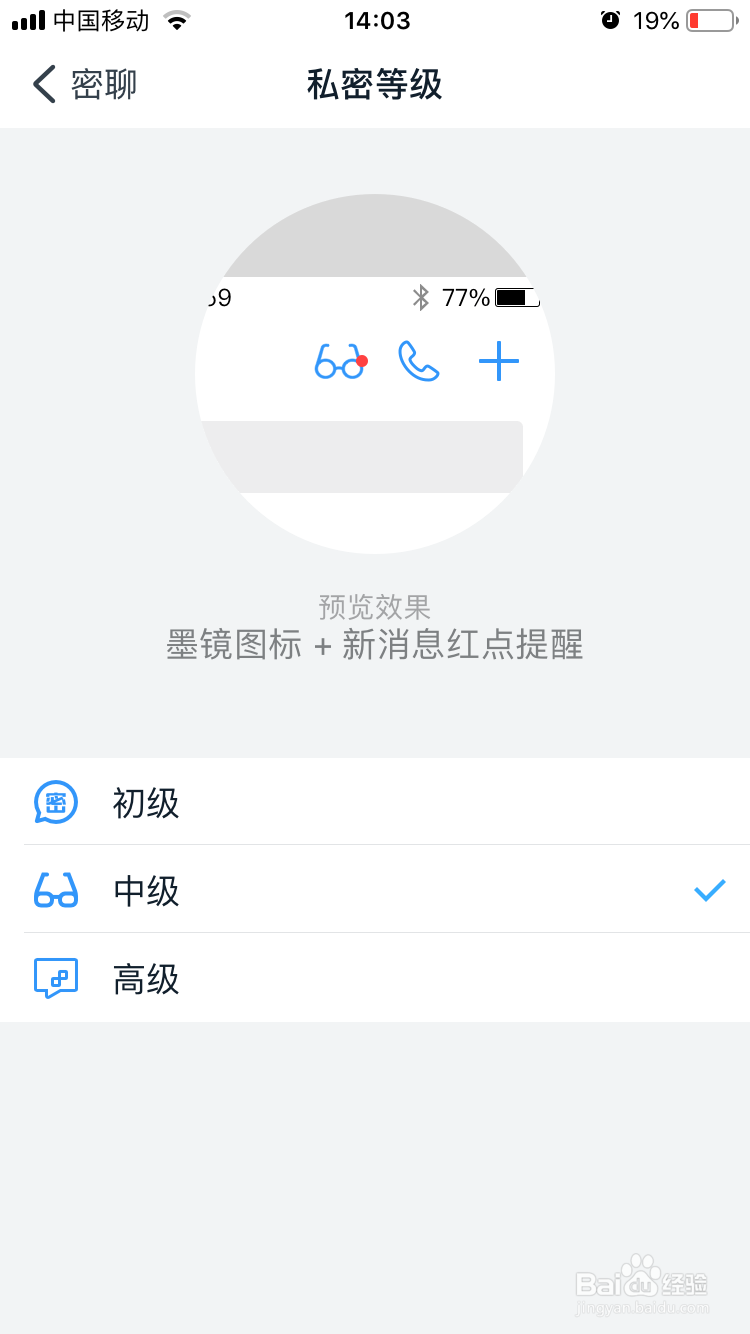Go back using the 密聊 back chevron

click(x=42, y=85)
